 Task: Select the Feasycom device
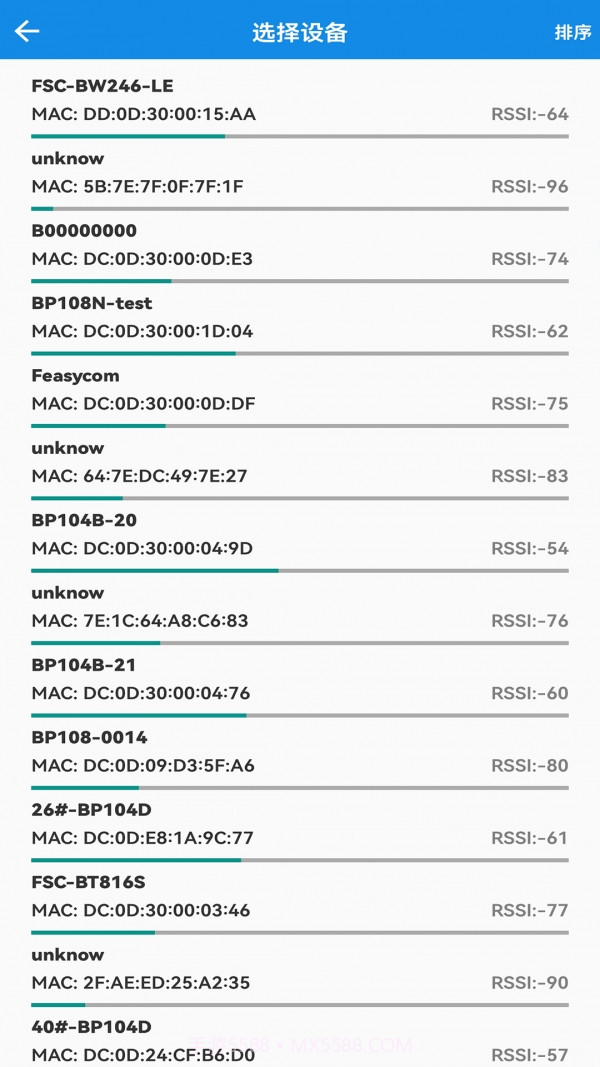point(300,391)
